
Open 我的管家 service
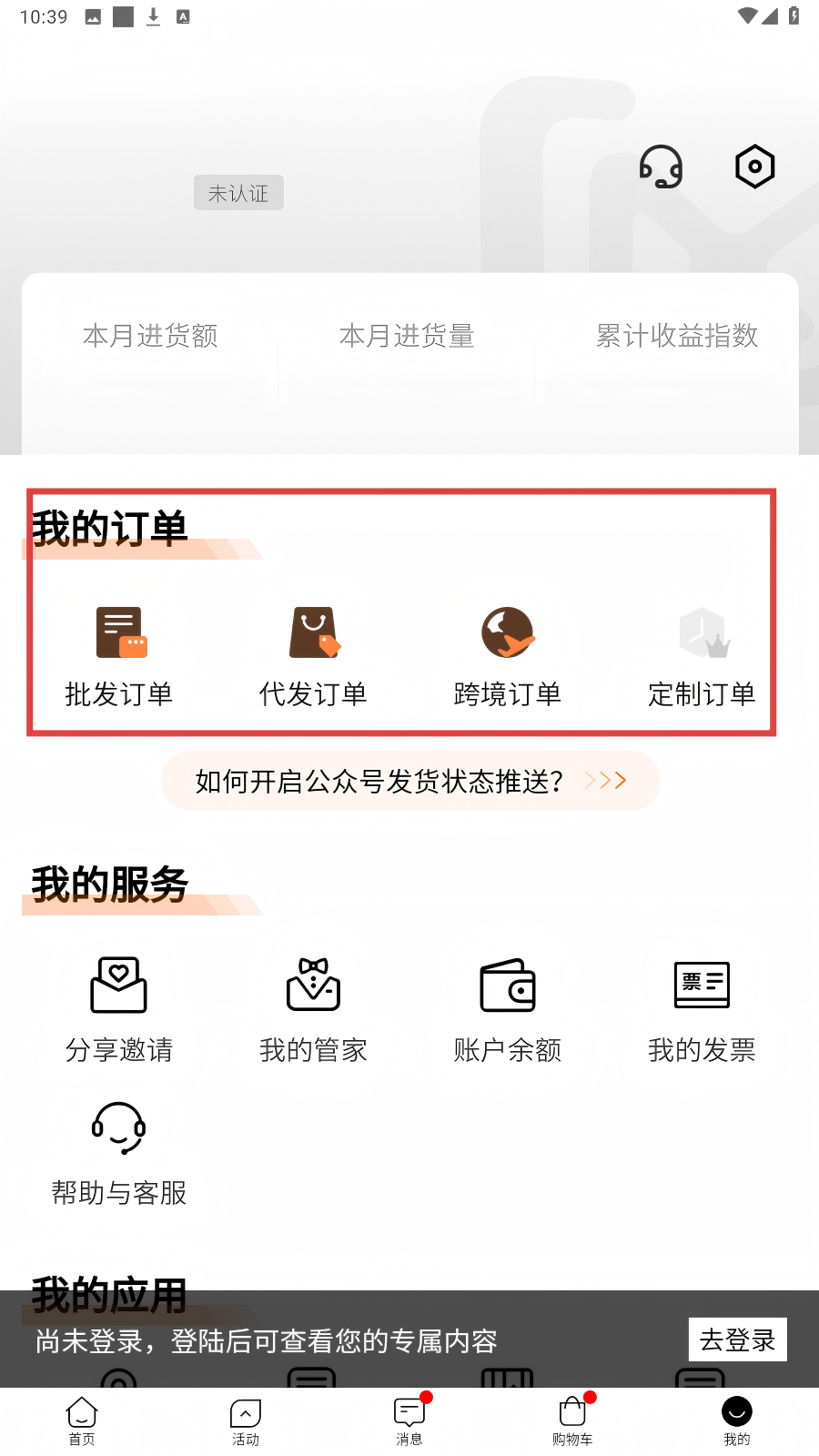coord(313,1010)
